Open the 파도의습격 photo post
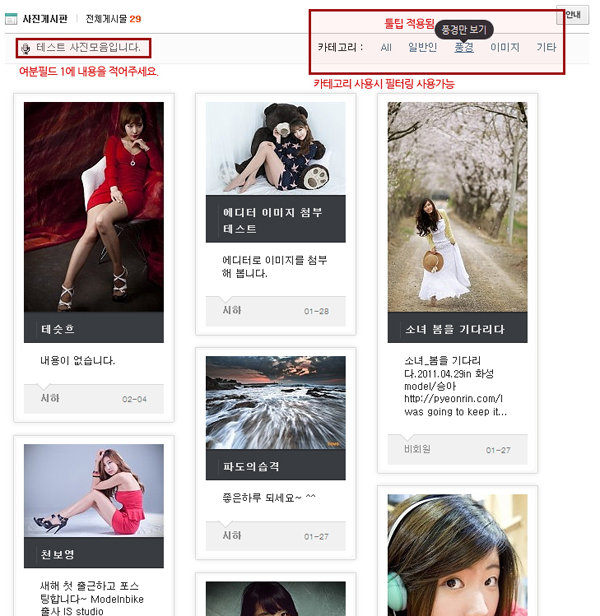This screenshot has width=600, height=616. (x=251, y=466)
